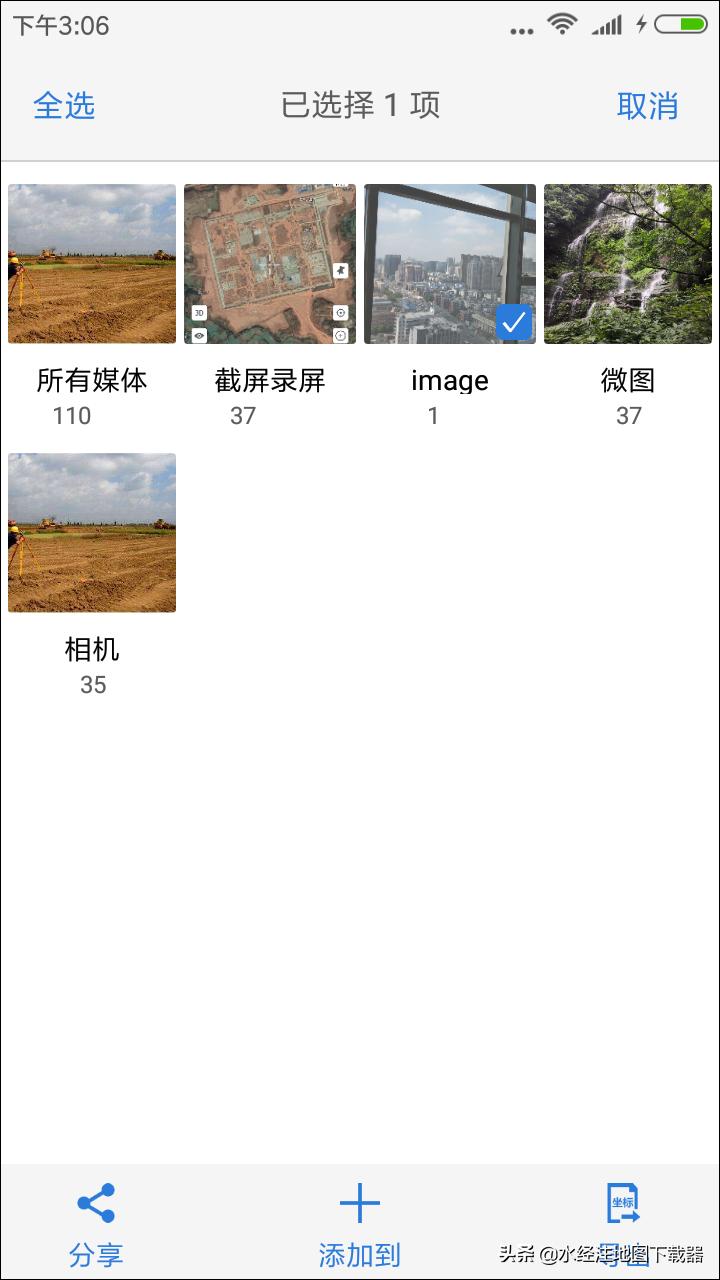Screen dimensions: 720x1280
Task: Click the charging lightning bolt icon
Action: pos(641,25)
